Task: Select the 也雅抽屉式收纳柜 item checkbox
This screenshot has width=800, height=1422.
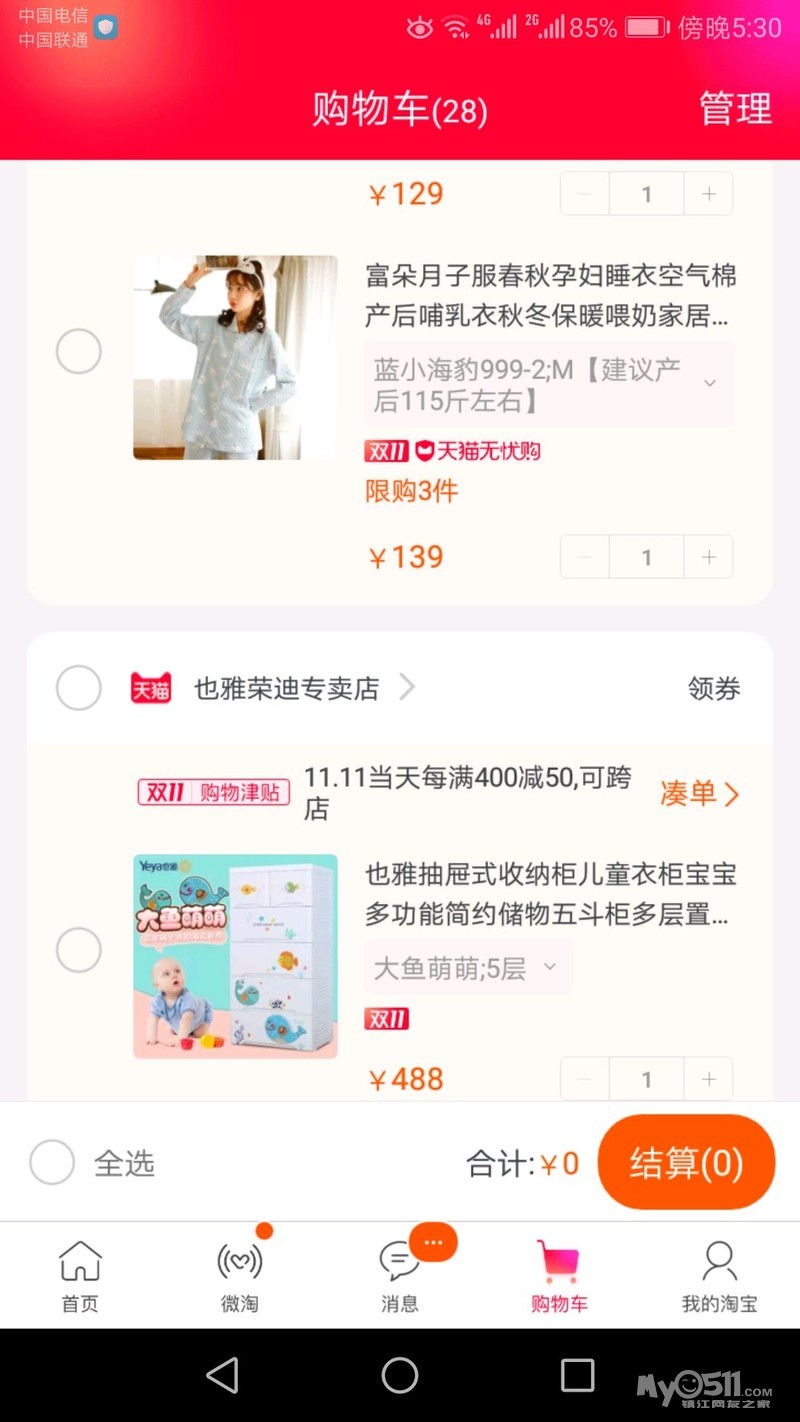Action: pos(78,949)
